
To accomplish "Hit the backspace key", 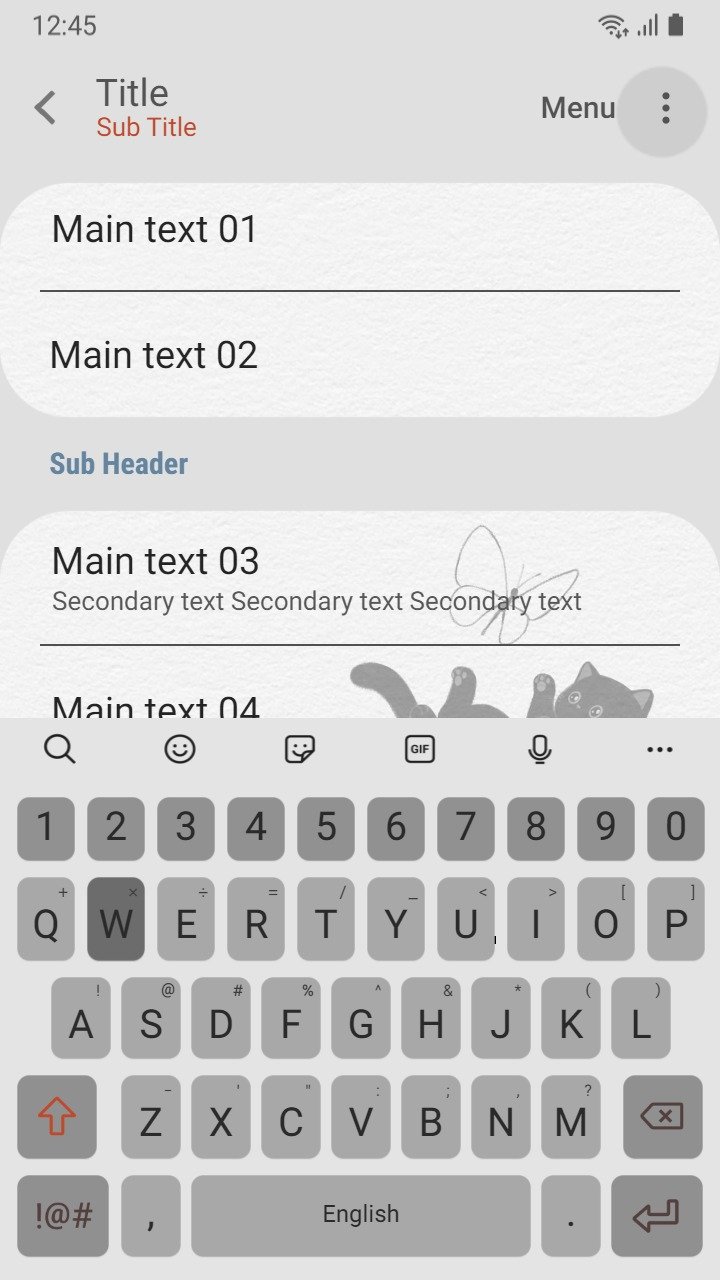I will tap(661, 1117).
